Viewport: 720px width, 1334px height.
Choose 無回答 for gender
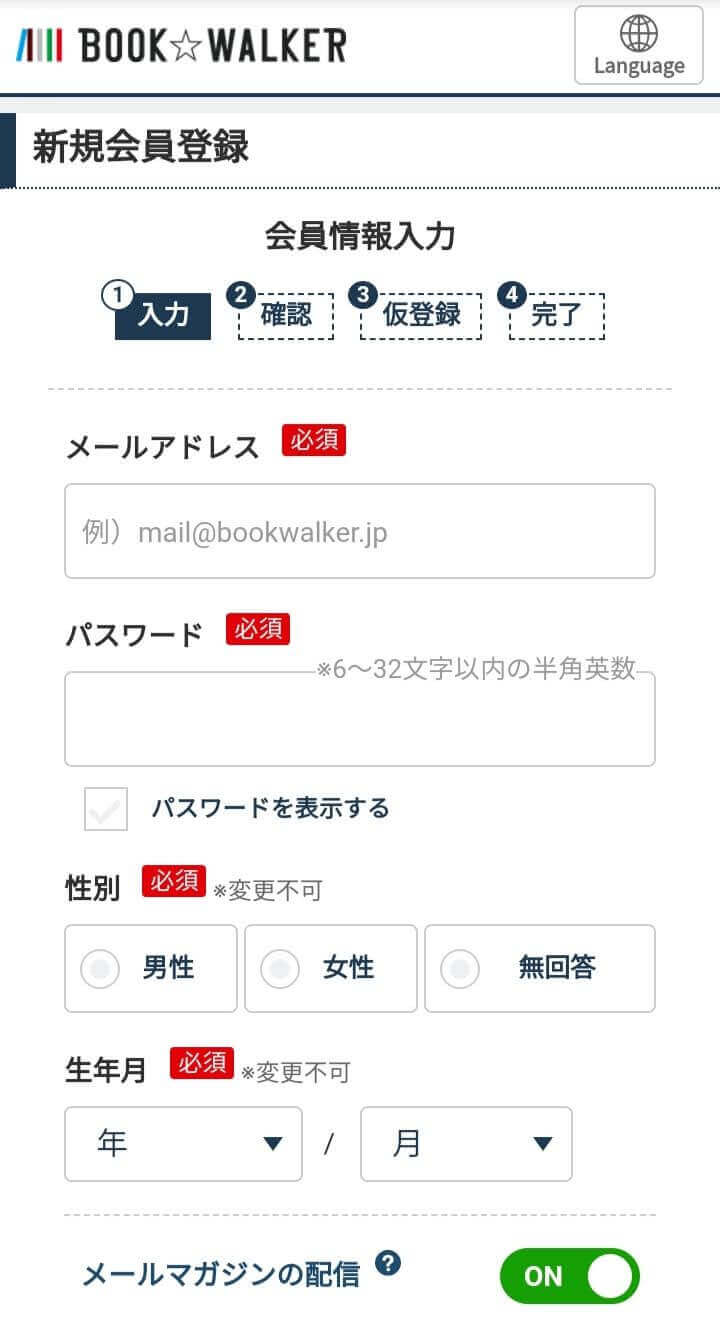540,968
